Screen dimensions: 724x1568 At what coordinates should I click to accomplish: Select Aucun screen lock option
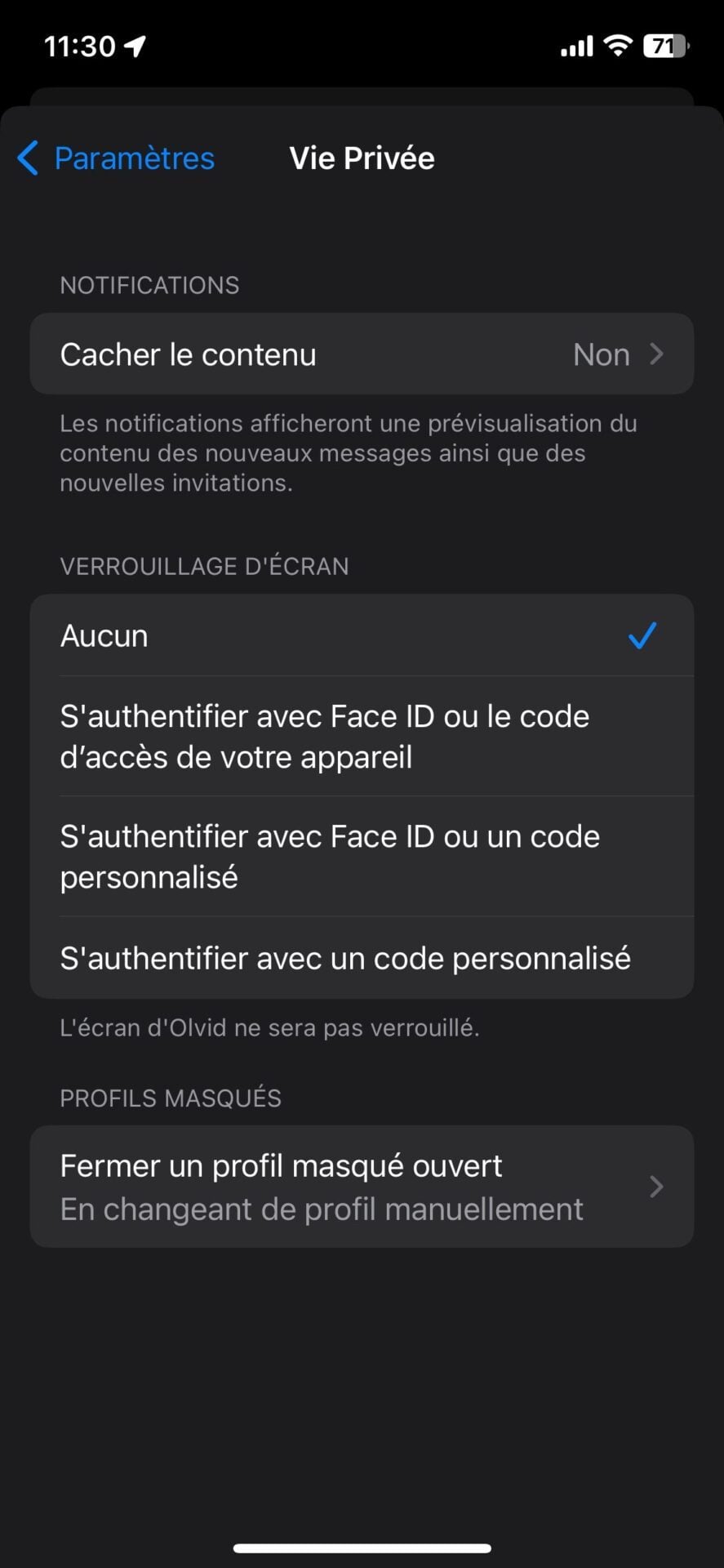pyautogui.click(x=362, y=635)
